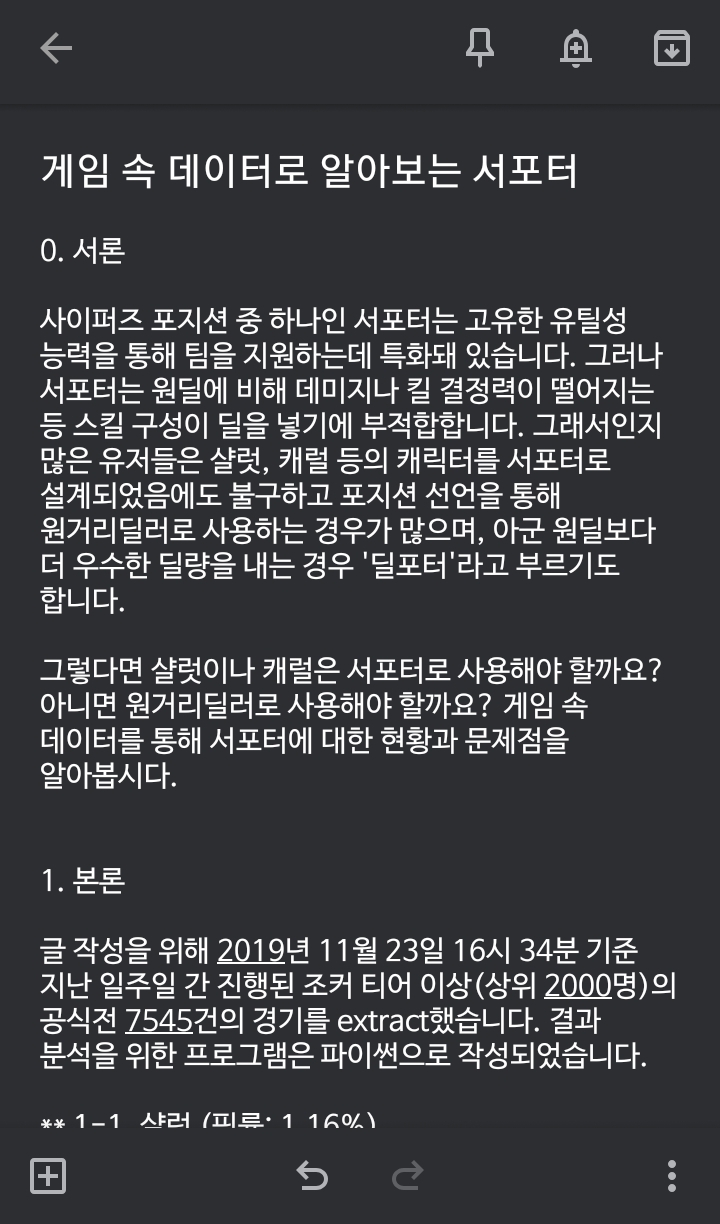This screenshot has height=1224, width=720.
Task: Open the three-dot overflow menu
Action: coord(671,1176)
